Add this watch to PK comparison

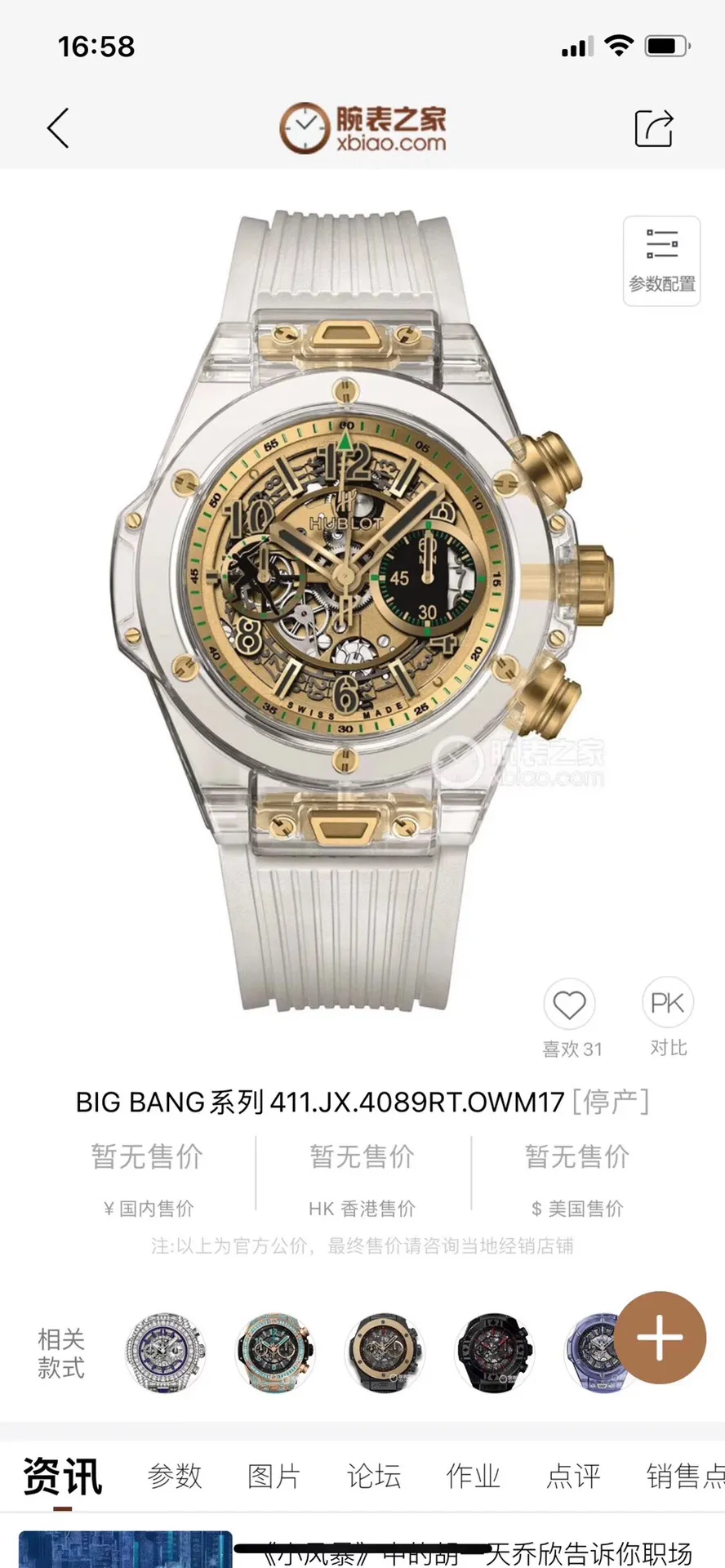[x=668, y=1003]
